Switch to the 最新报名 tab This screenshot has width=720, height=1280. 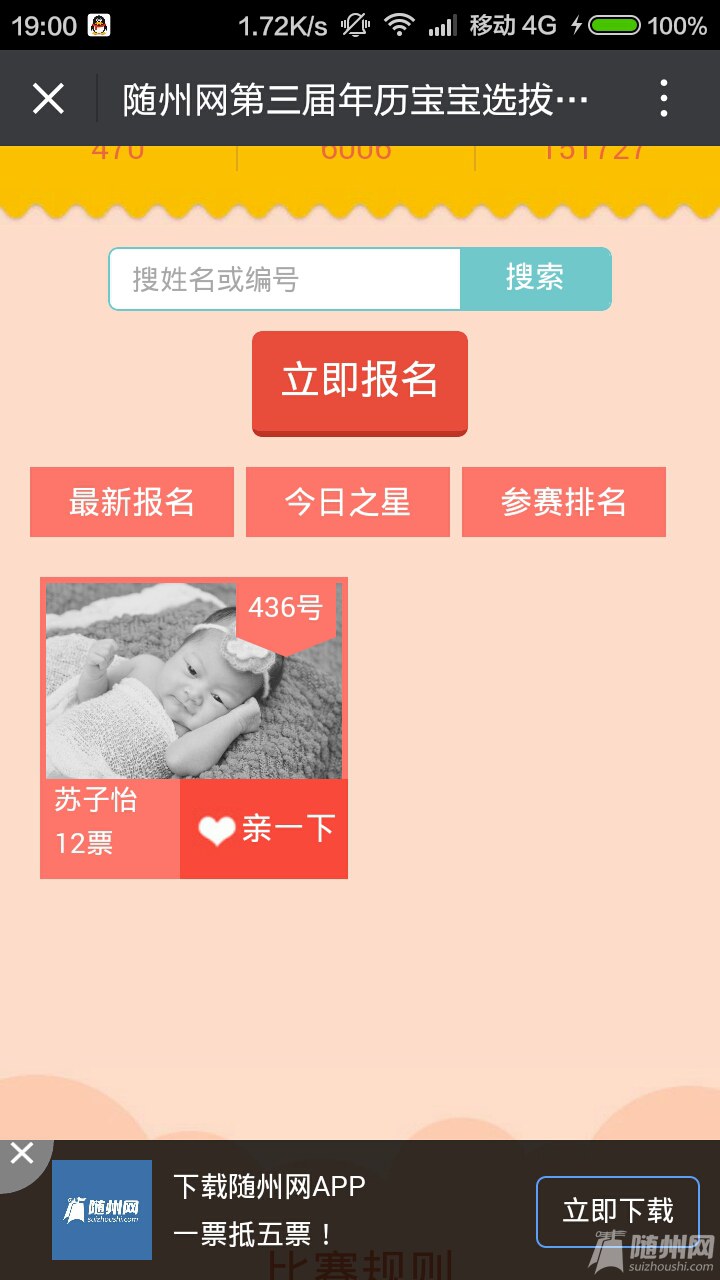[x=132, y=502]
